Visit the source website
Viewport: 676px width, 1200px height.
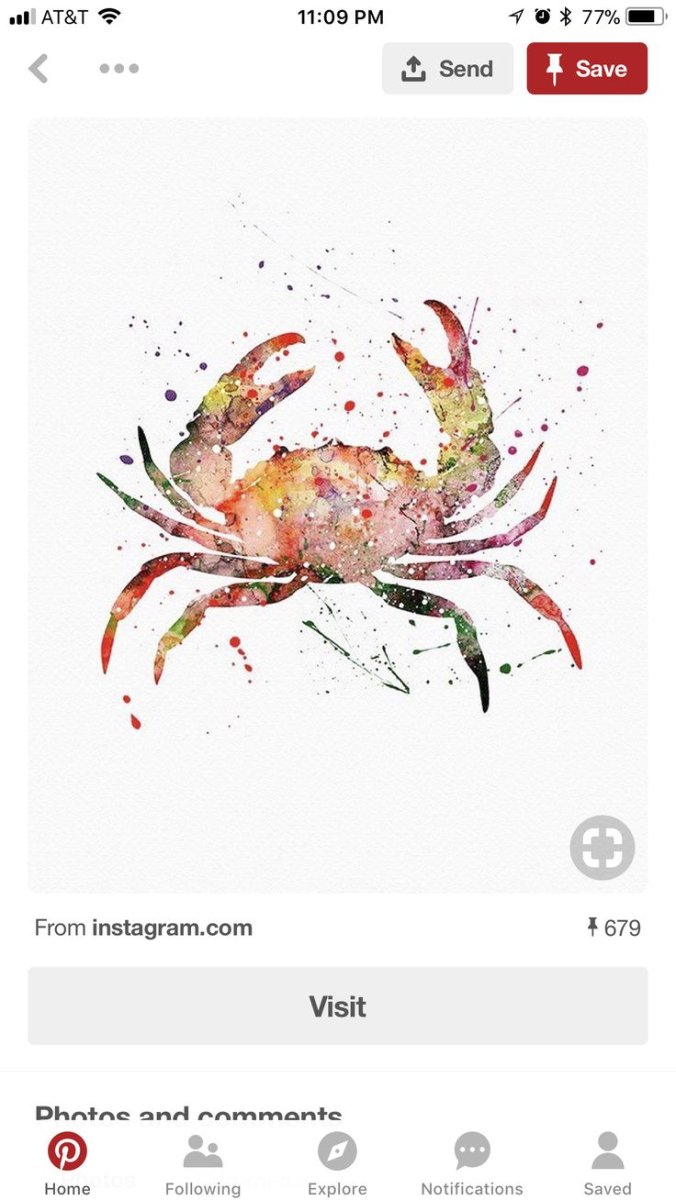click(x=337, y=1006)
